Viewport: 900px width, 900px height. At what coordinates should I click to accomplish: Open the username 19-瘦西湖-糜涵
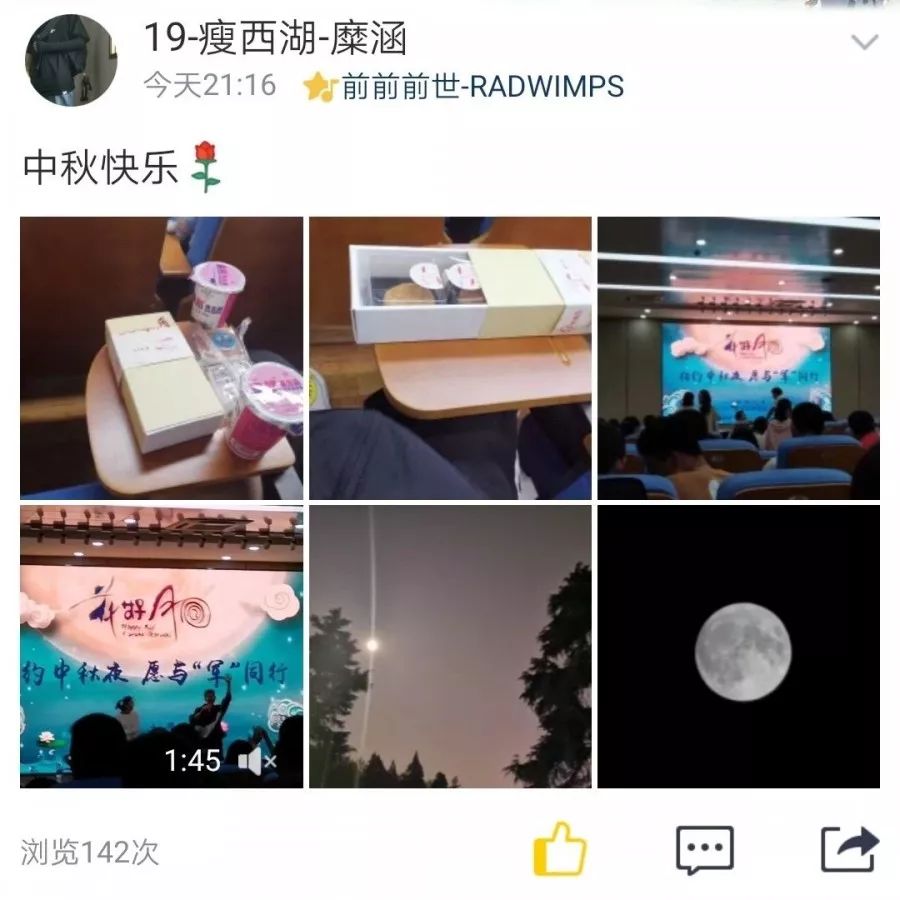tap(275, 40)
